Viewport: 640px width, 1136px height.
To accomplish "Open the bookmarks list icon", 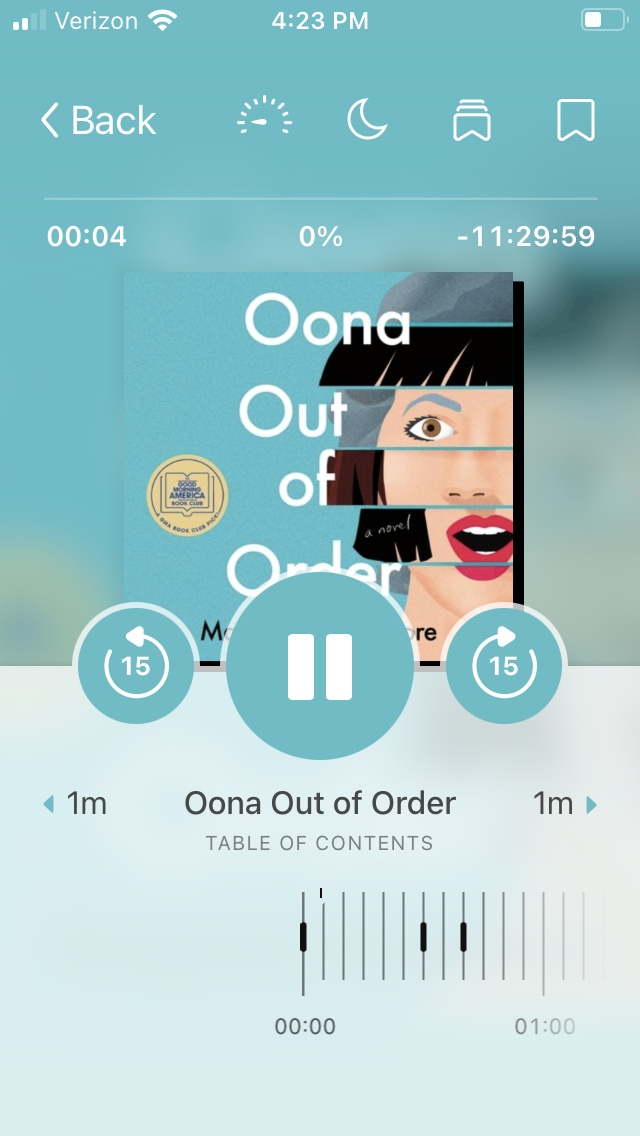I will point(471,121).
